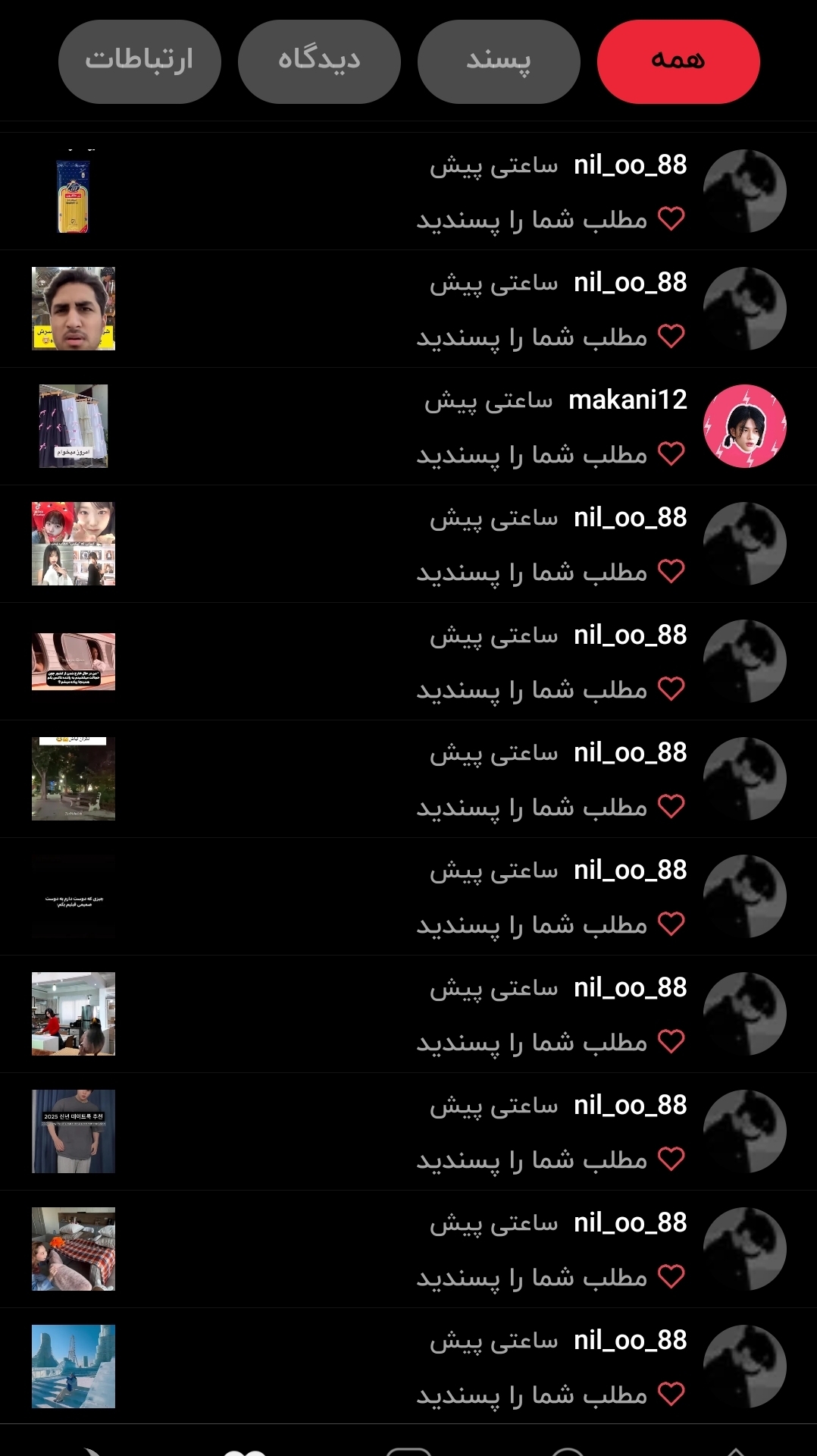Open the kitchen scene post thumbnail
This screenshot has height=1456, width=817.
point(74,1014)
